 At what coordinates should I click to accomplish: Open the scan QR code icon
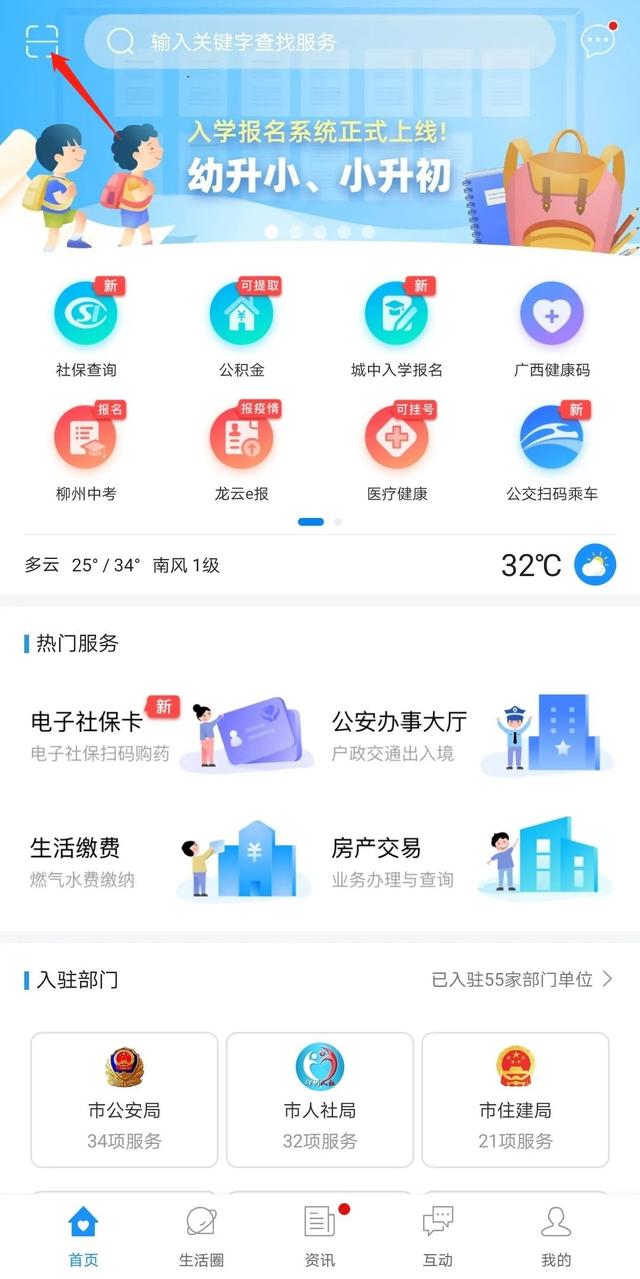(42, 42)
